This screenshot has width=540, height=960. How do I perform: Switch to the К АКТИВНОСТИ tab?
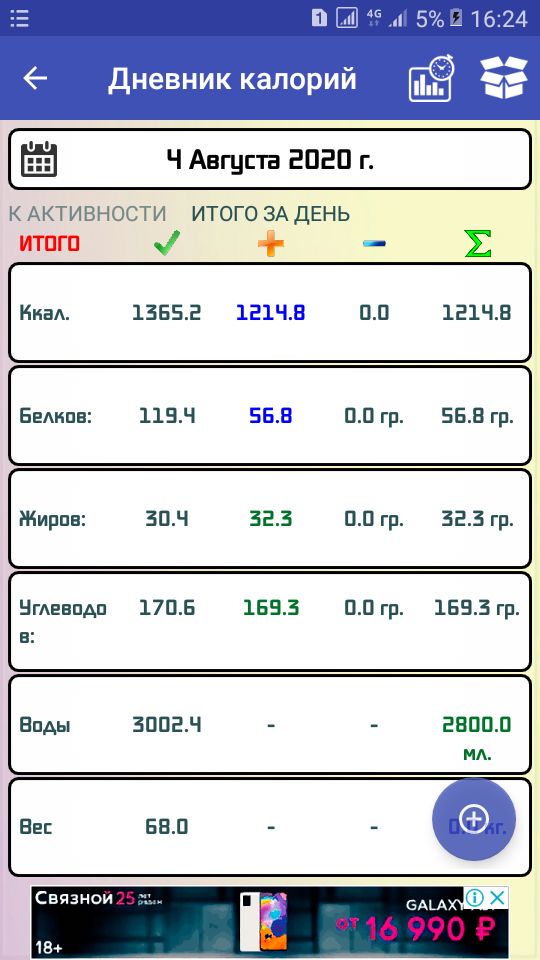pos(88,214)
